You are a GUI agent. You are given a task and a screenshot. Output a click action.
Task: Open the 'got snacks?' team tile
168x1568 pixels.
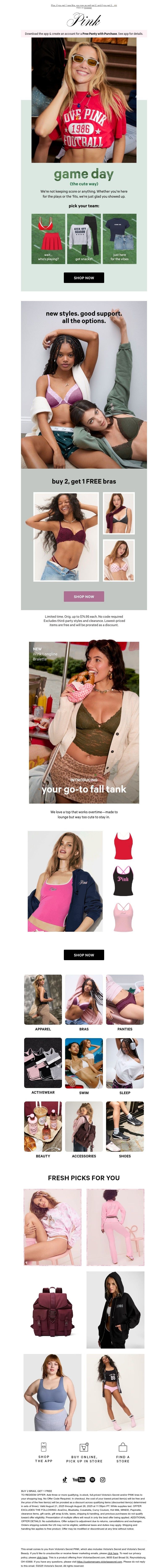point(84,238)
